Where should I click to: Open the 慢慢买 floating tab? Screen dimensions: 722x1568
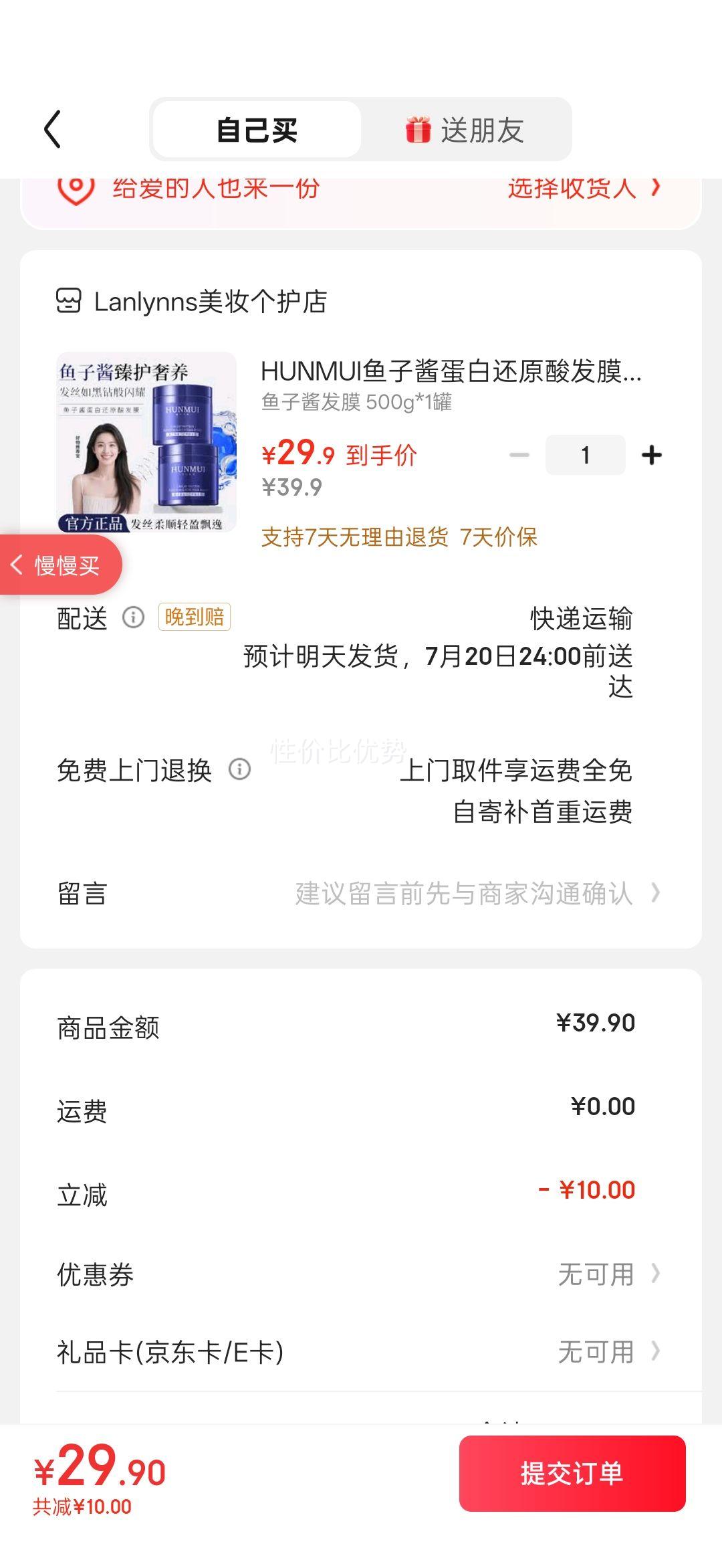click(x=60, y=565)
